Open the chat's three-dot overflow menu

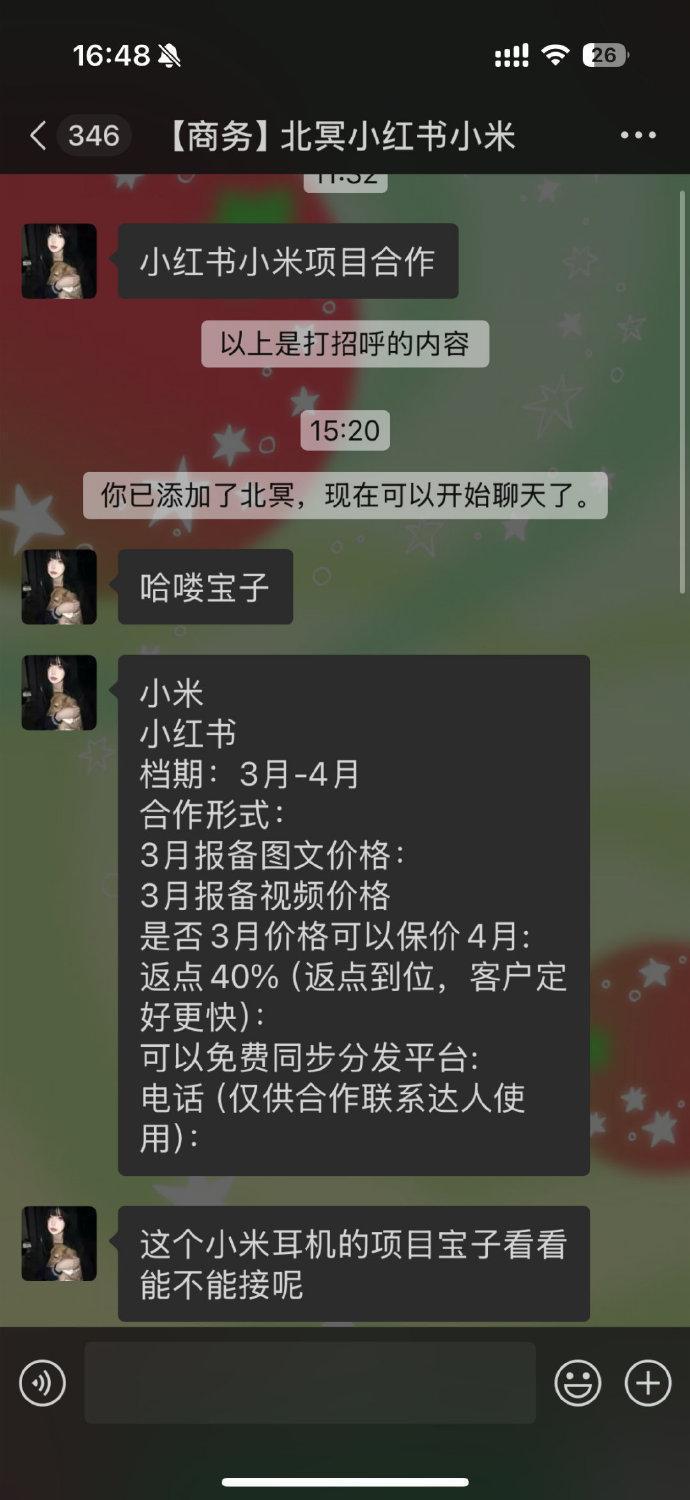click(x=638, y=136)
